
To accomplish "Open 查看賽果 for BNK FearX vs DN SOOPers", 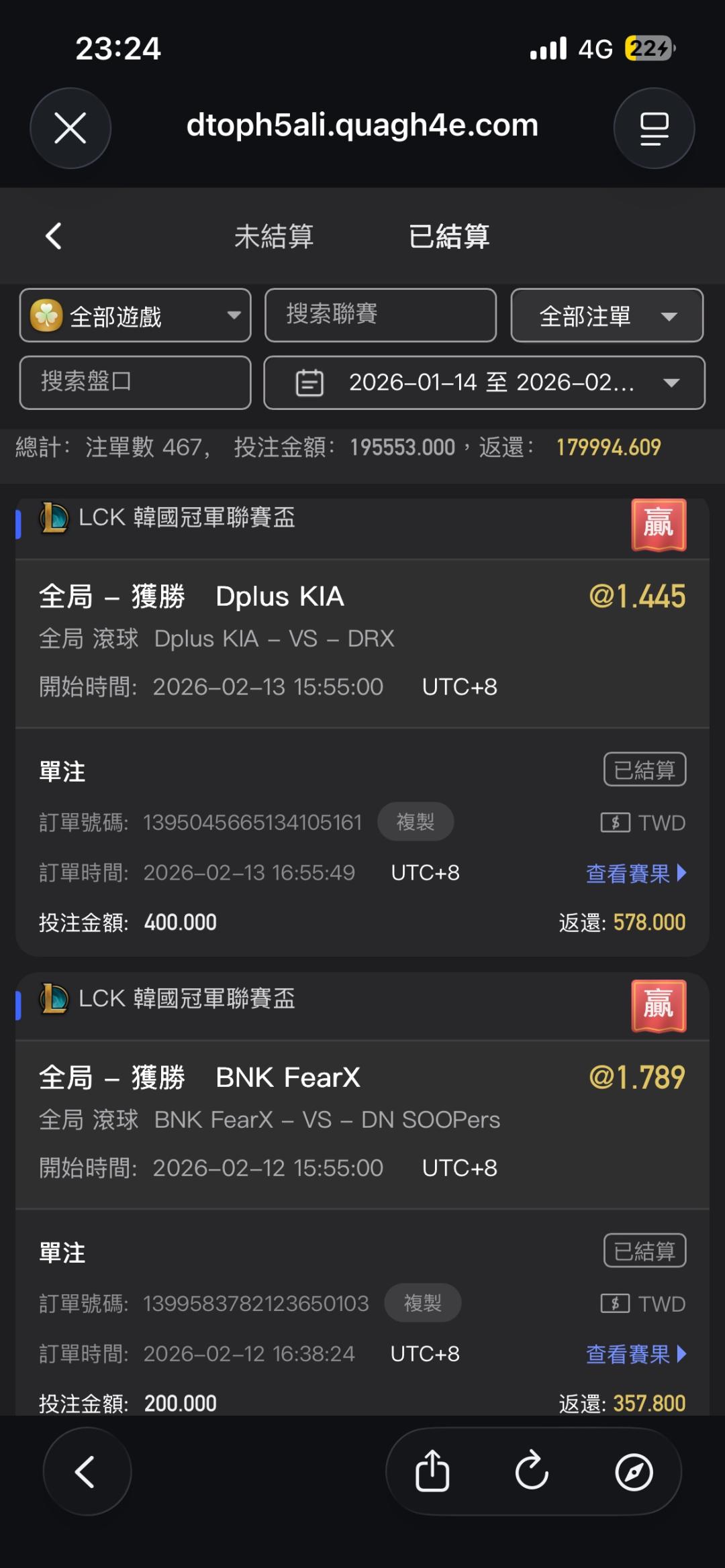I will click(x=636, y=1354).
